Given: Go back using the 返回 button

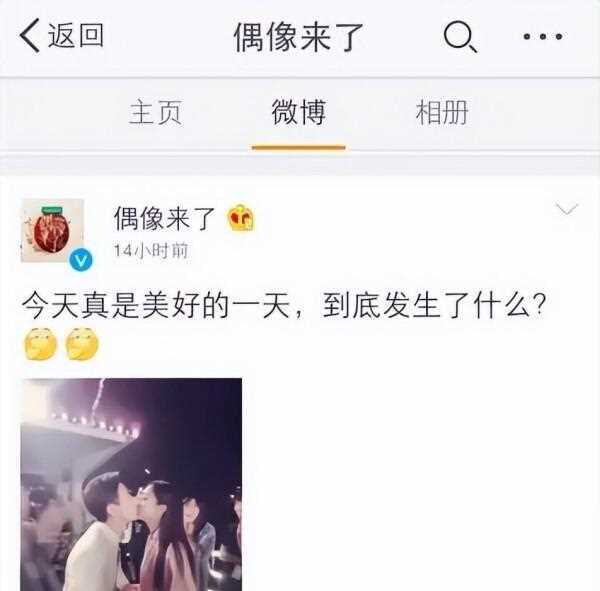Looking at the screenshot, I should point(62,36).
